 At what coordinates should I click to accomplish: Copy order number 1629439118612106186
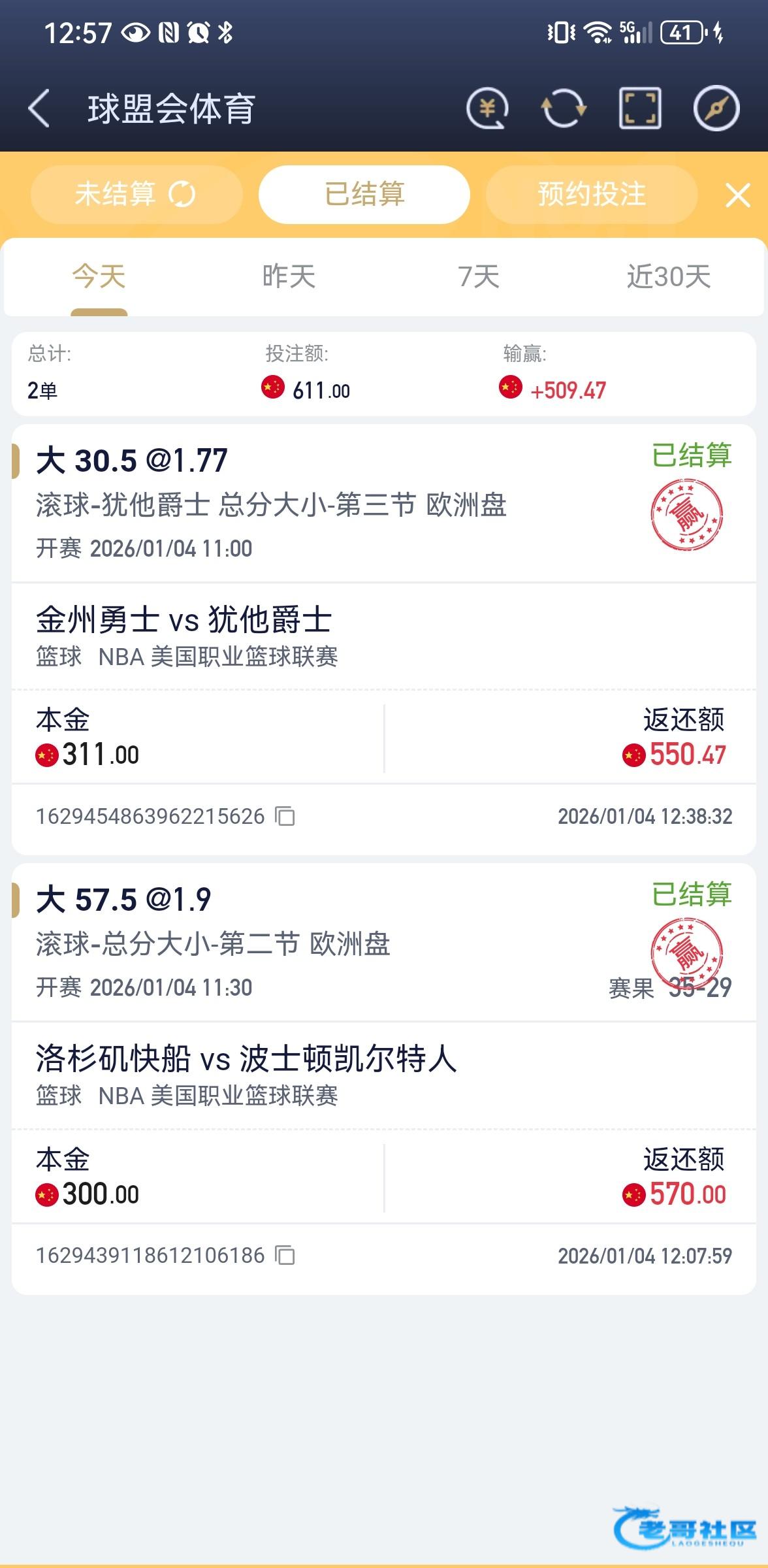point(285,1256)
